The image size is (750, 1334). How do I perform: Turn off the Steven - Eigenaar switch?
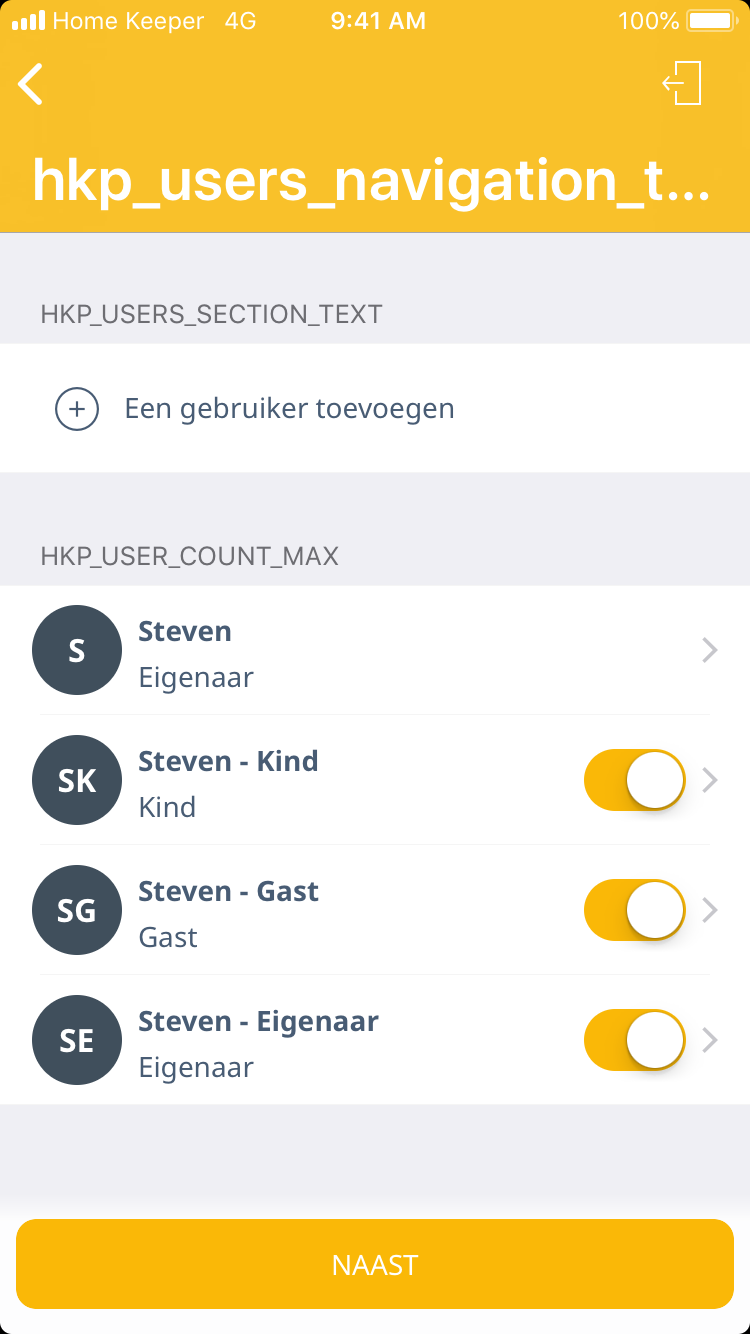(x=635, y=1040)
